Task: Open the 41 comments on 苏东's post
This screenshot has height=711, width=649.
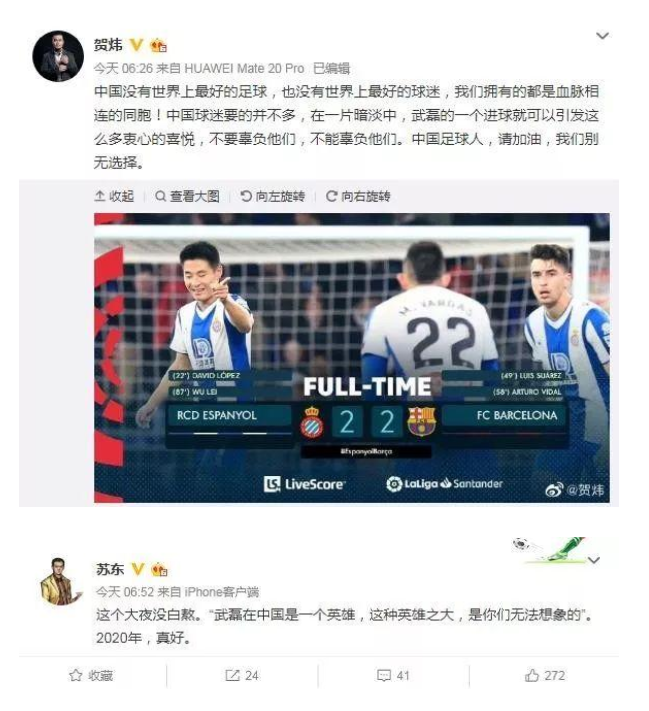Action: [x=393, y=676]
